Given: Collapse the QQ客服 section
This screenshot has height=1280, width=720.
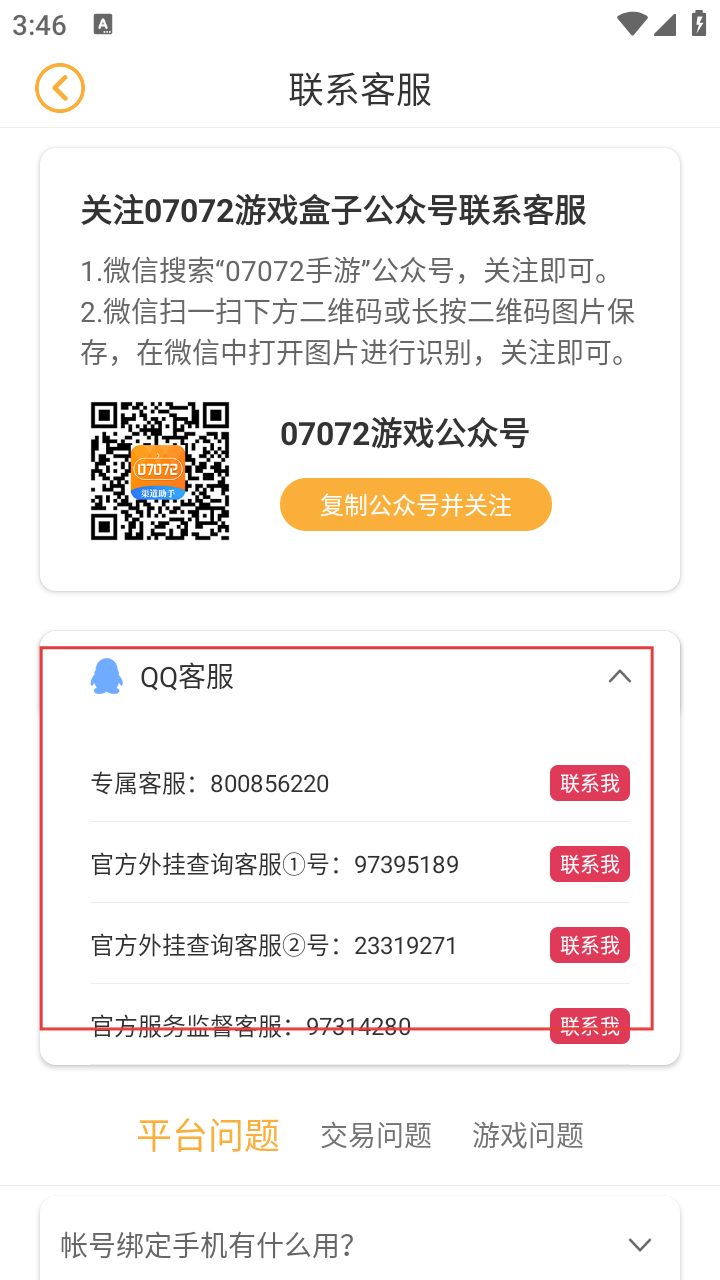Looking at the screenshot, I should [619, 677].
